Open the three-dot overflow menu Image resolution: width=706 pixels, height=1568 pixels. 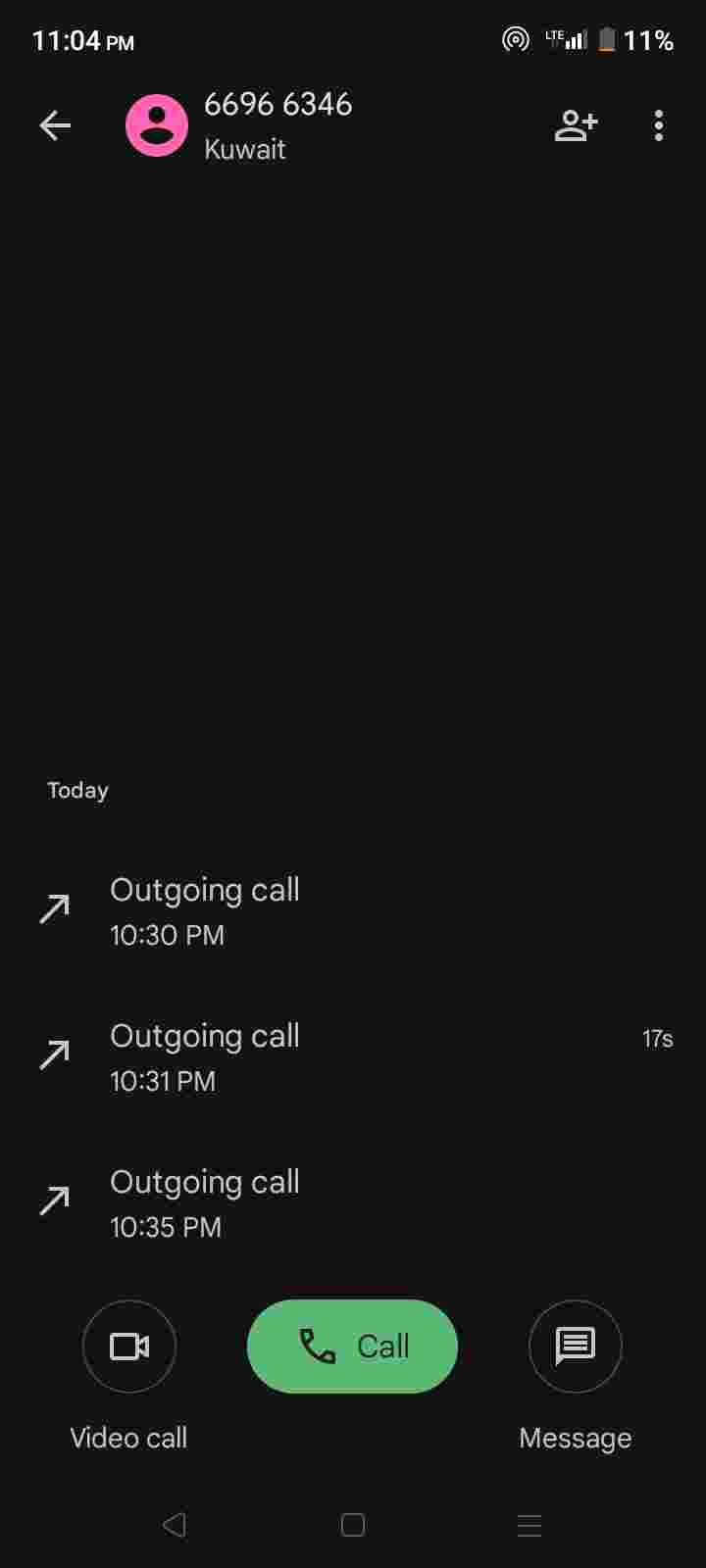coord(658,125)
